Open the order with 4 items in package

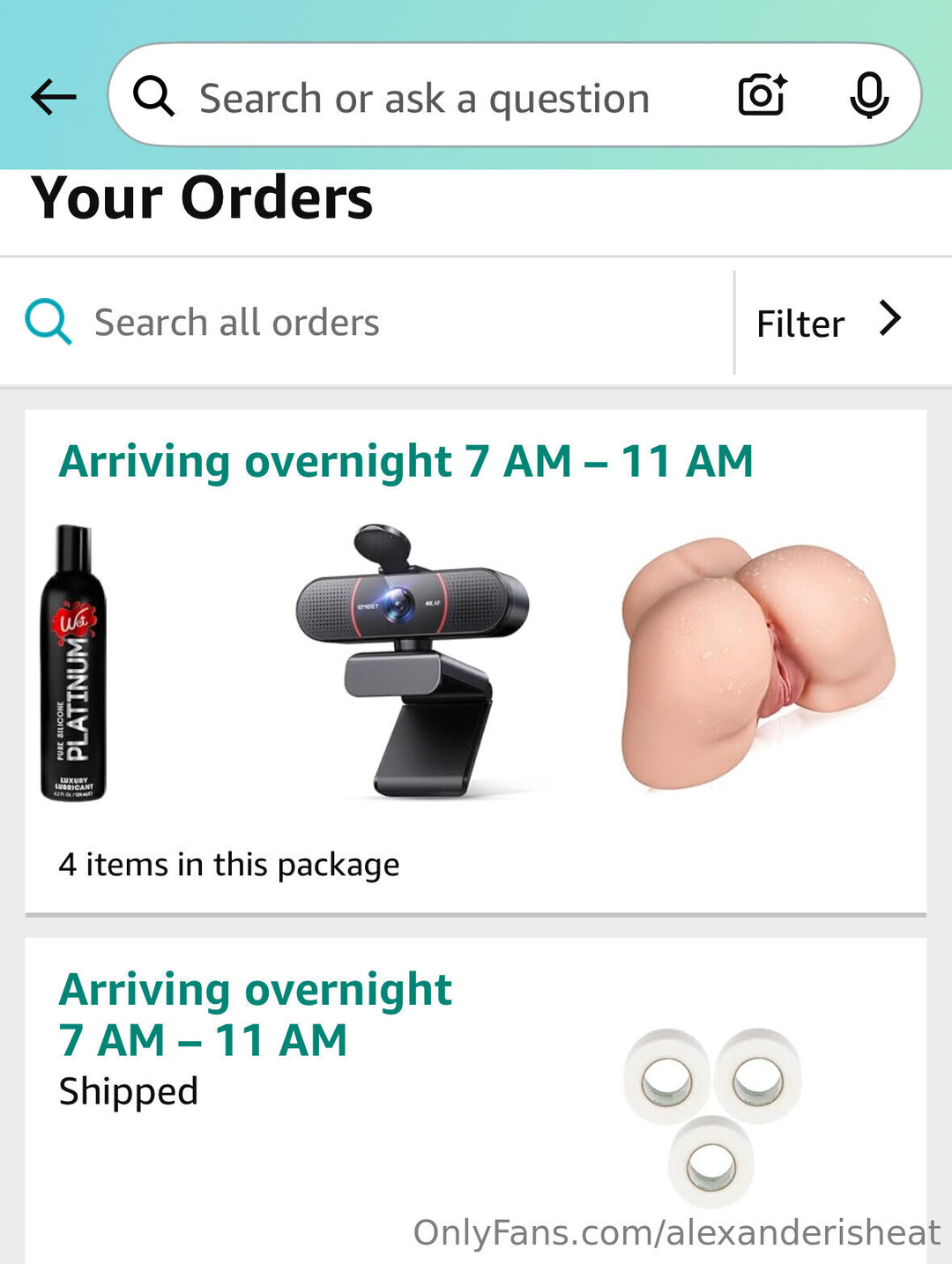(476, 661)
